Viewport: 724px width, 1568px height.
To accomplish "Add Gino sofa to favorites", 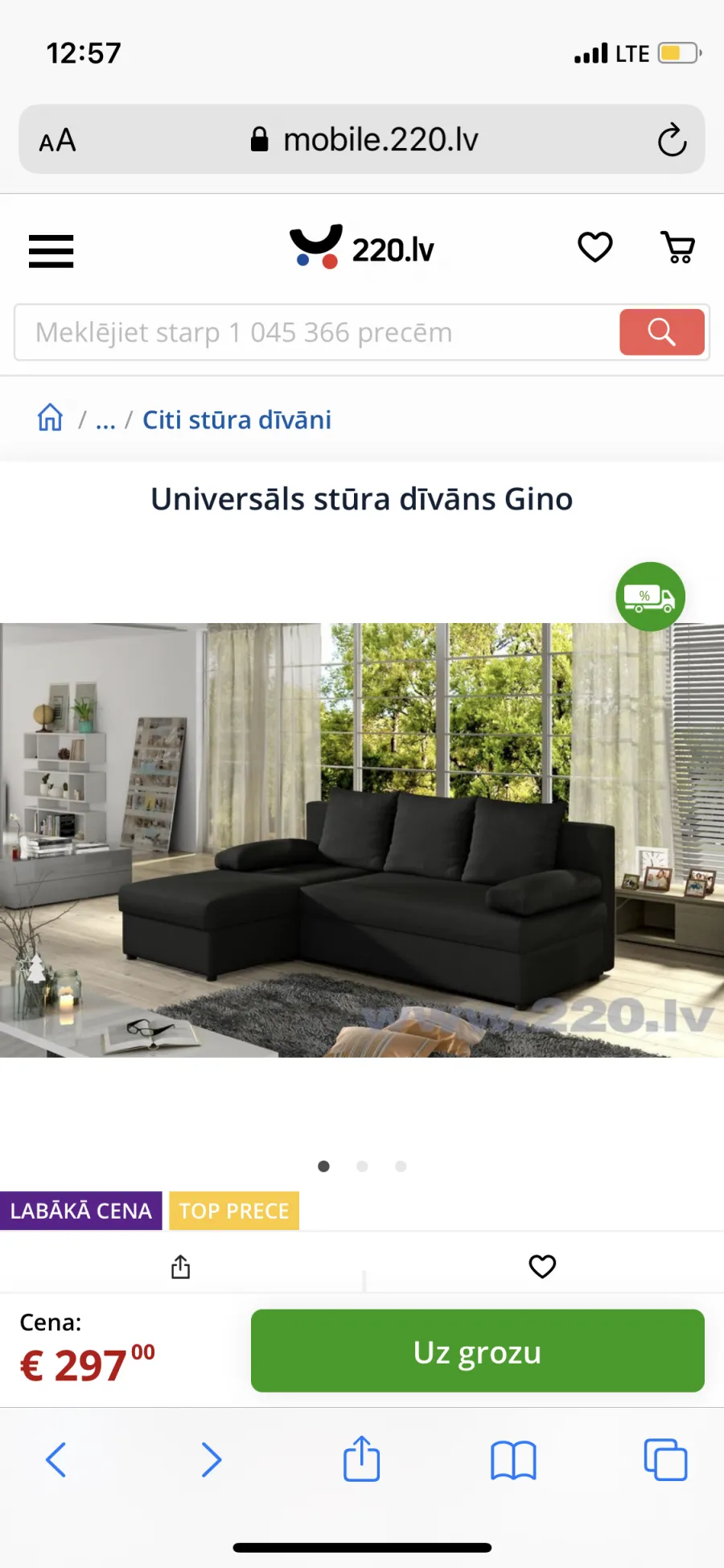I will [x=542, y=1266].
